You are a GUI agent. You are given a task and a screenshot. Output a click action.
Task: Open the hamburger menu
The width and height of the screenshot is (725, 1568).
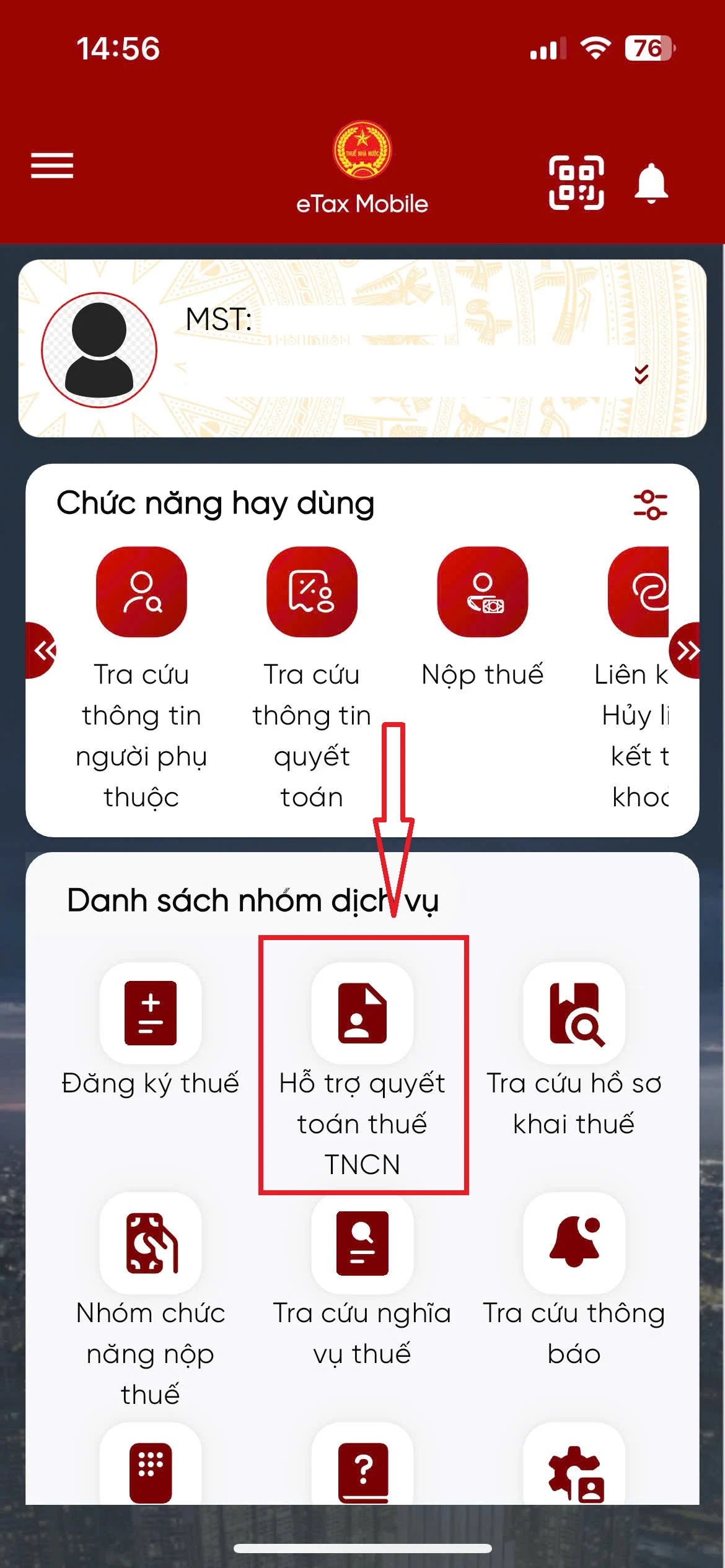tap(52, 166)
